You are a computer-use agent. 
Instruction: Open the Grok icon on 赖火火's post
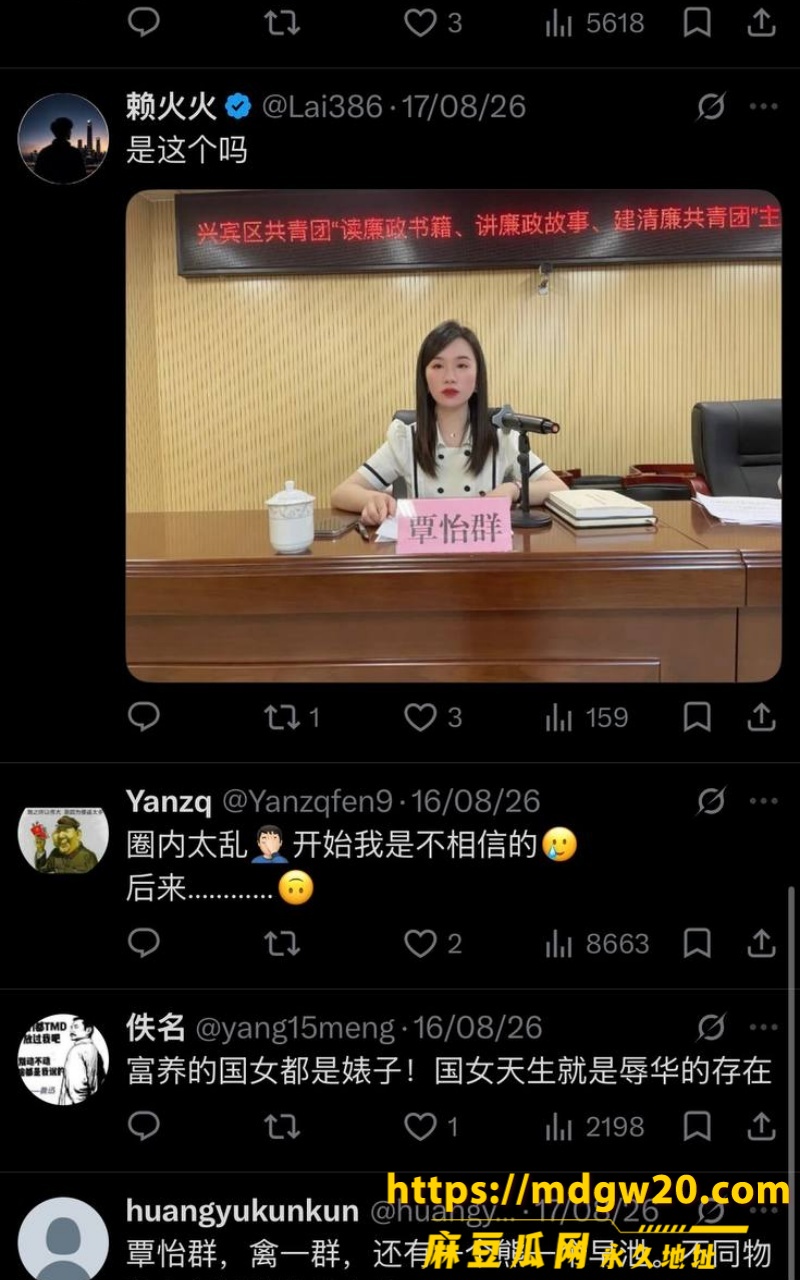711,106
